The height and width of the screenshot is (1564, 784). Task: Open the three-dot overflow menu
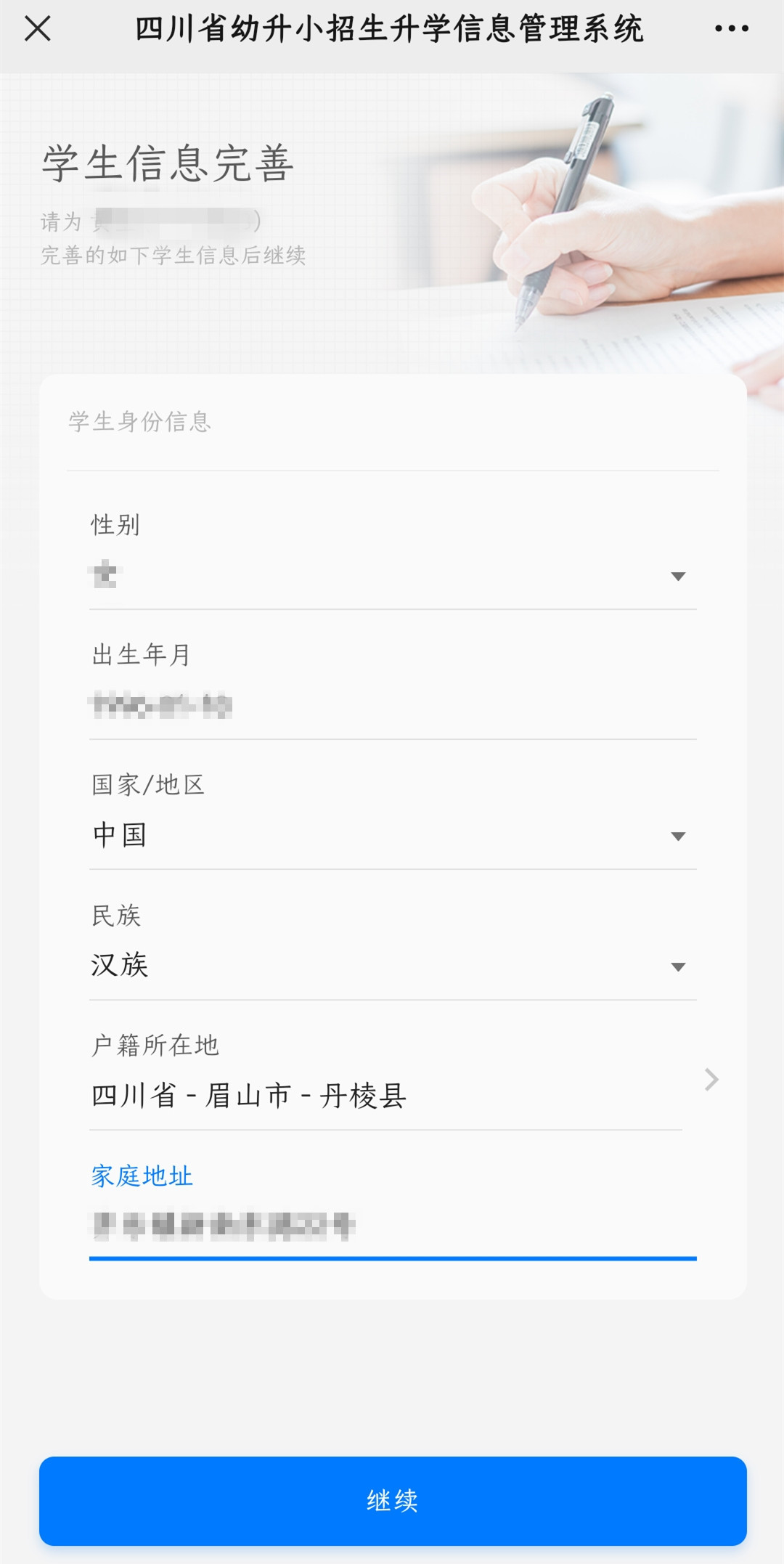731,29
